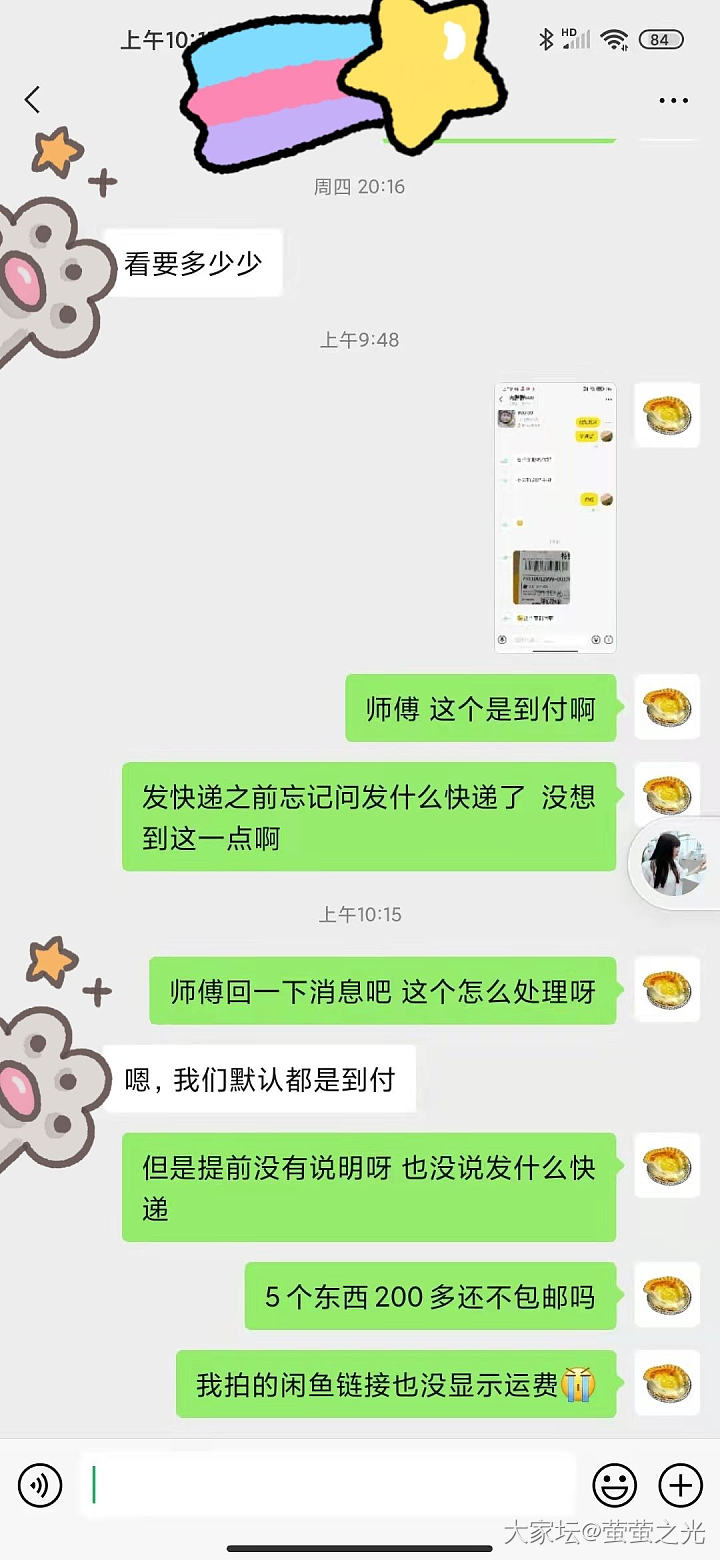Image resolution: width=720 pixels, height=1560 pixels.
Task: Tap the avatar beside 师傅 这个是到付啊
Action: click(x=667, y=707)
